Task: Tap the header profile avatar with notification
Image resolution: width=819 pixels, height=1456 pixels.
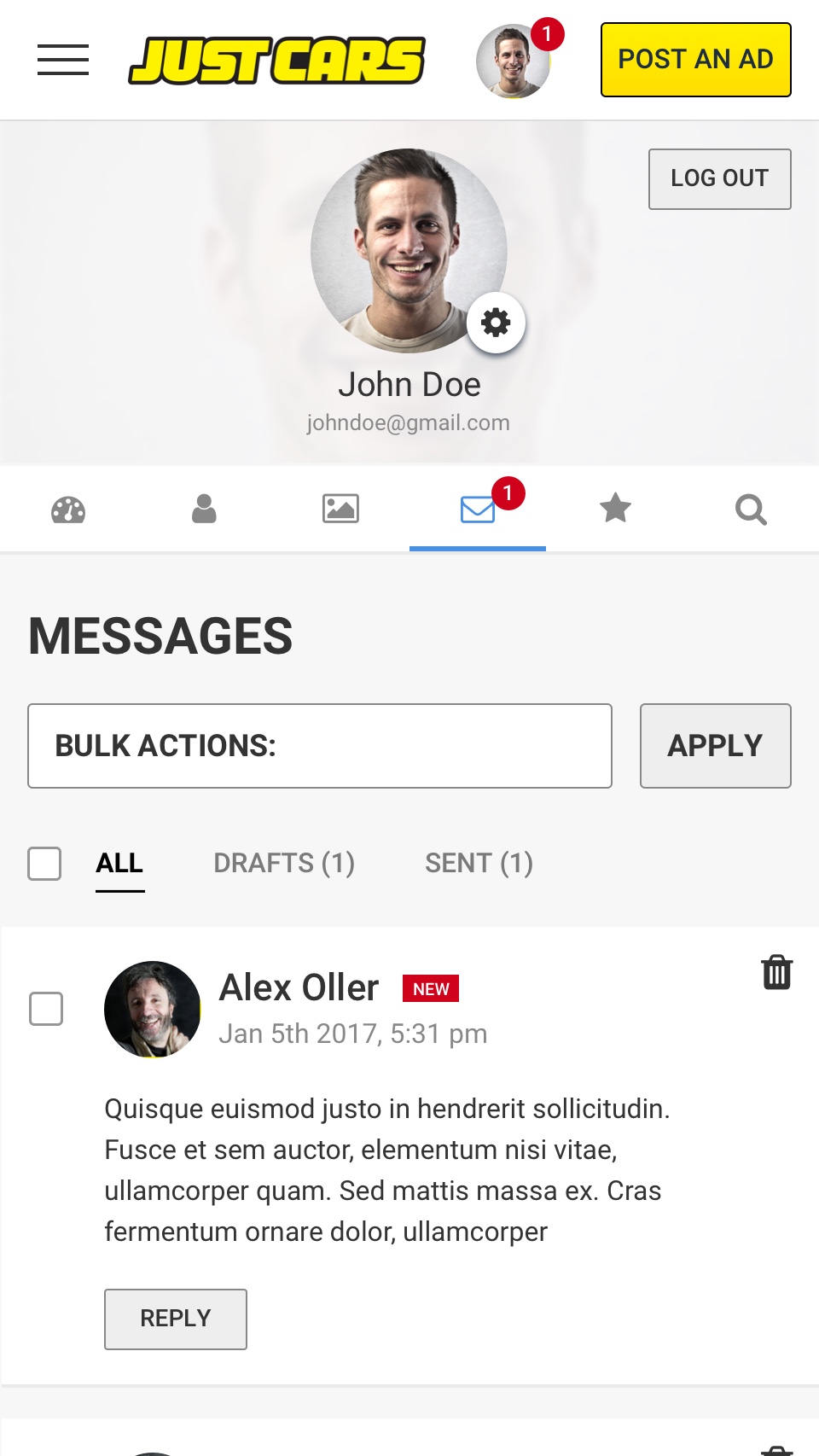Action: coord(513,61)
